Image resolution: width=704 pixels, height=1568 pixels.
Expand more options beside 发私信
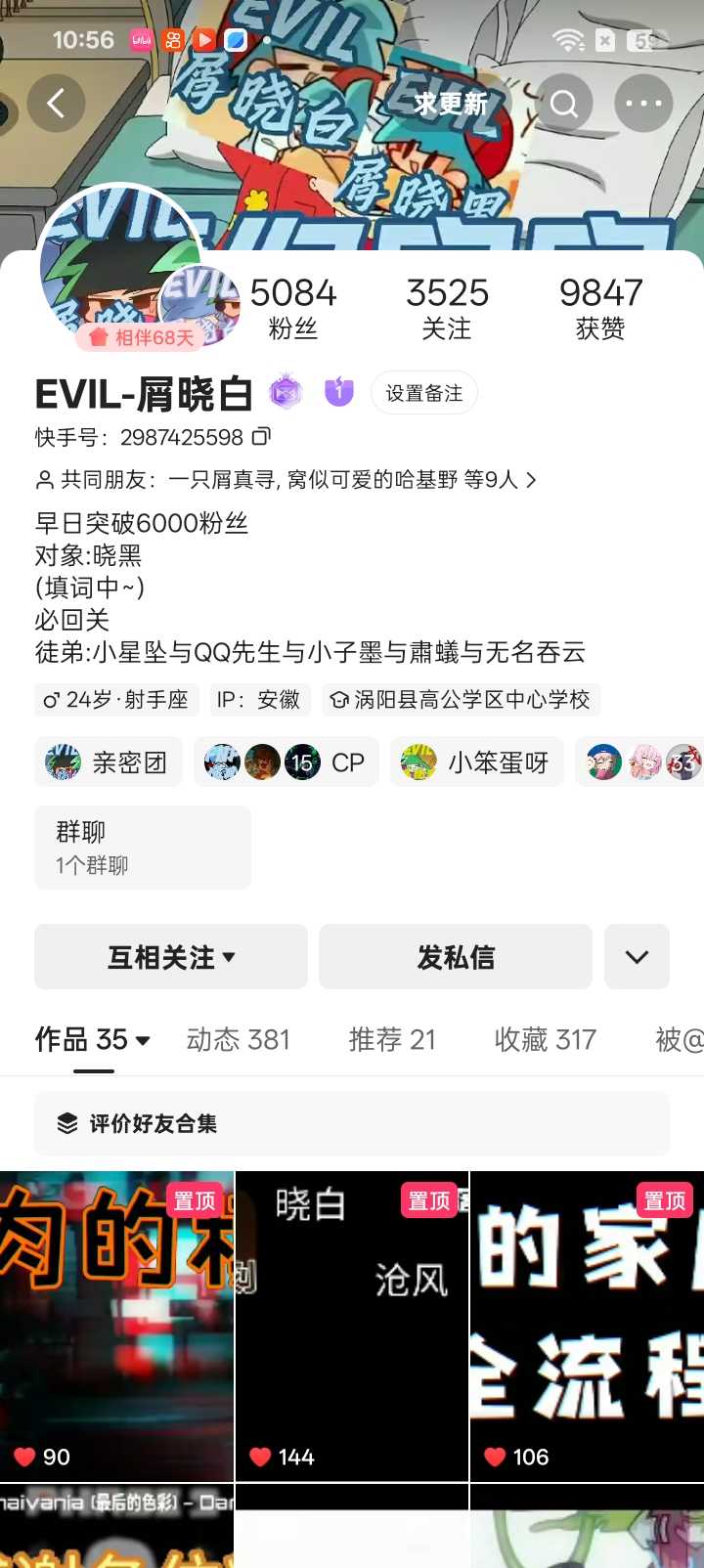point(637,957)
